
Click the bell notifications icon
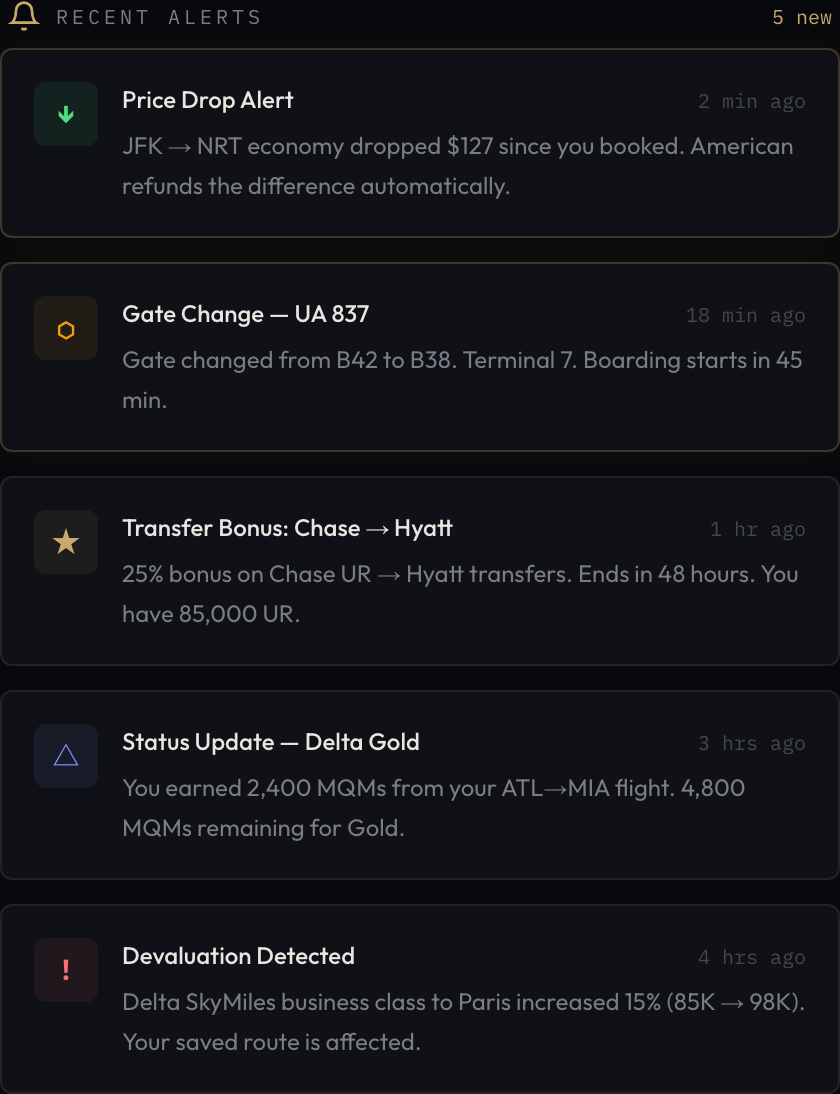pyautogui.click(x=23, y=17)
